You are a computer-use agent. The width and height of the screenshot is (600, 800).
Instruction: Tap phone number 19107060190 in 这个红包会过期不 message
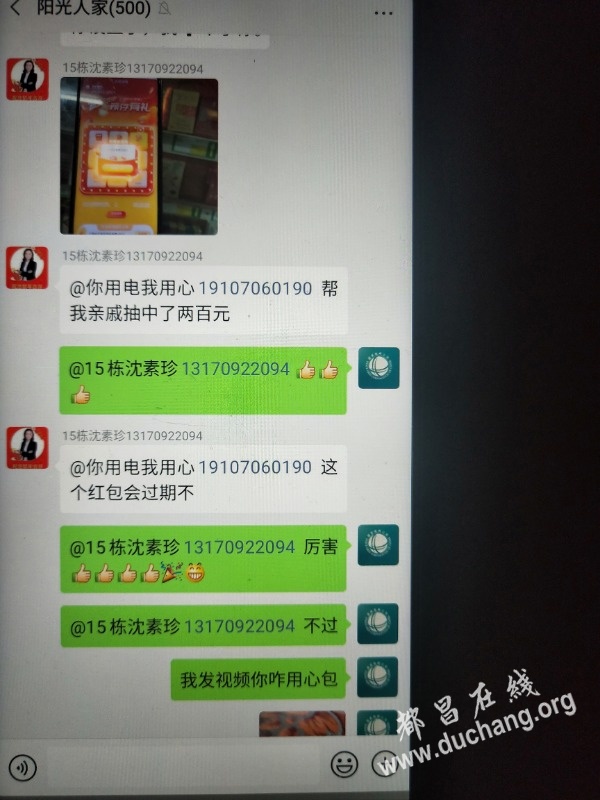click(255, 468)
